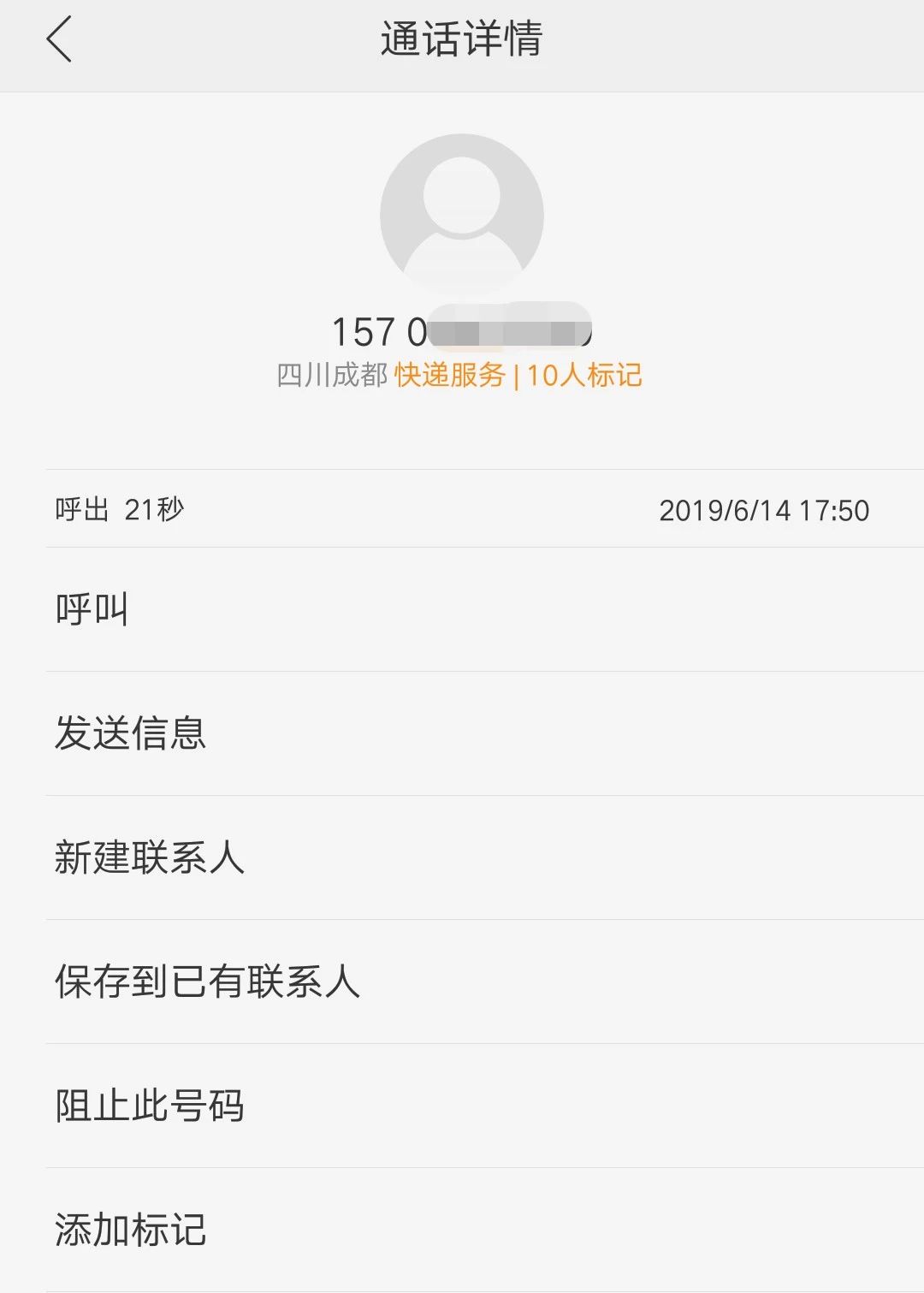Tap the call timestamp 2019/6/14 17:50
The image size is (924, 1293).
click(x=766, y=511)
